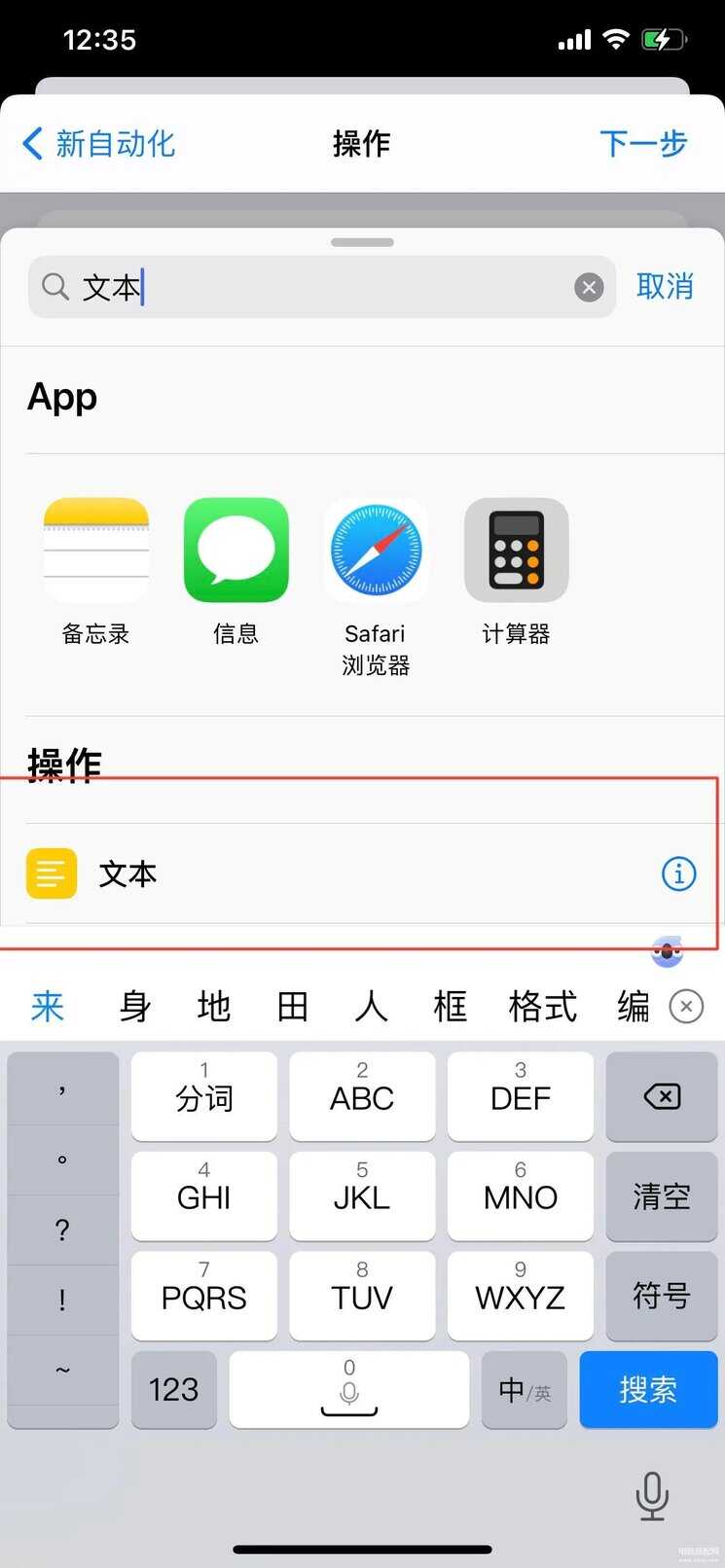Select the Safari浏览器 app
This screenshot has height=1568, width=725.
coord(376,551)
